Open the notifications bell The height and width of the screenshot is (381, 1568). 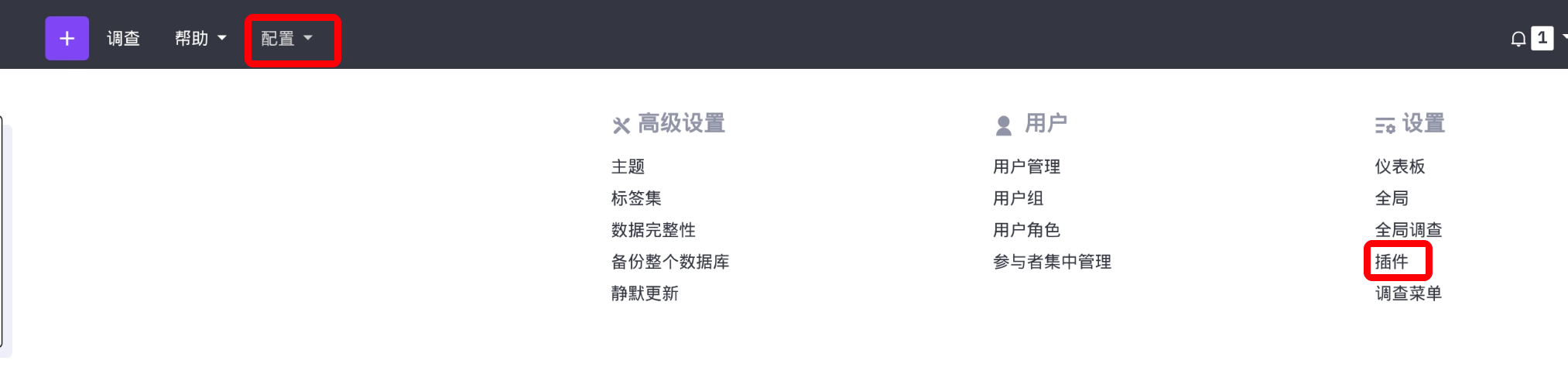(x=1518, y=39)
